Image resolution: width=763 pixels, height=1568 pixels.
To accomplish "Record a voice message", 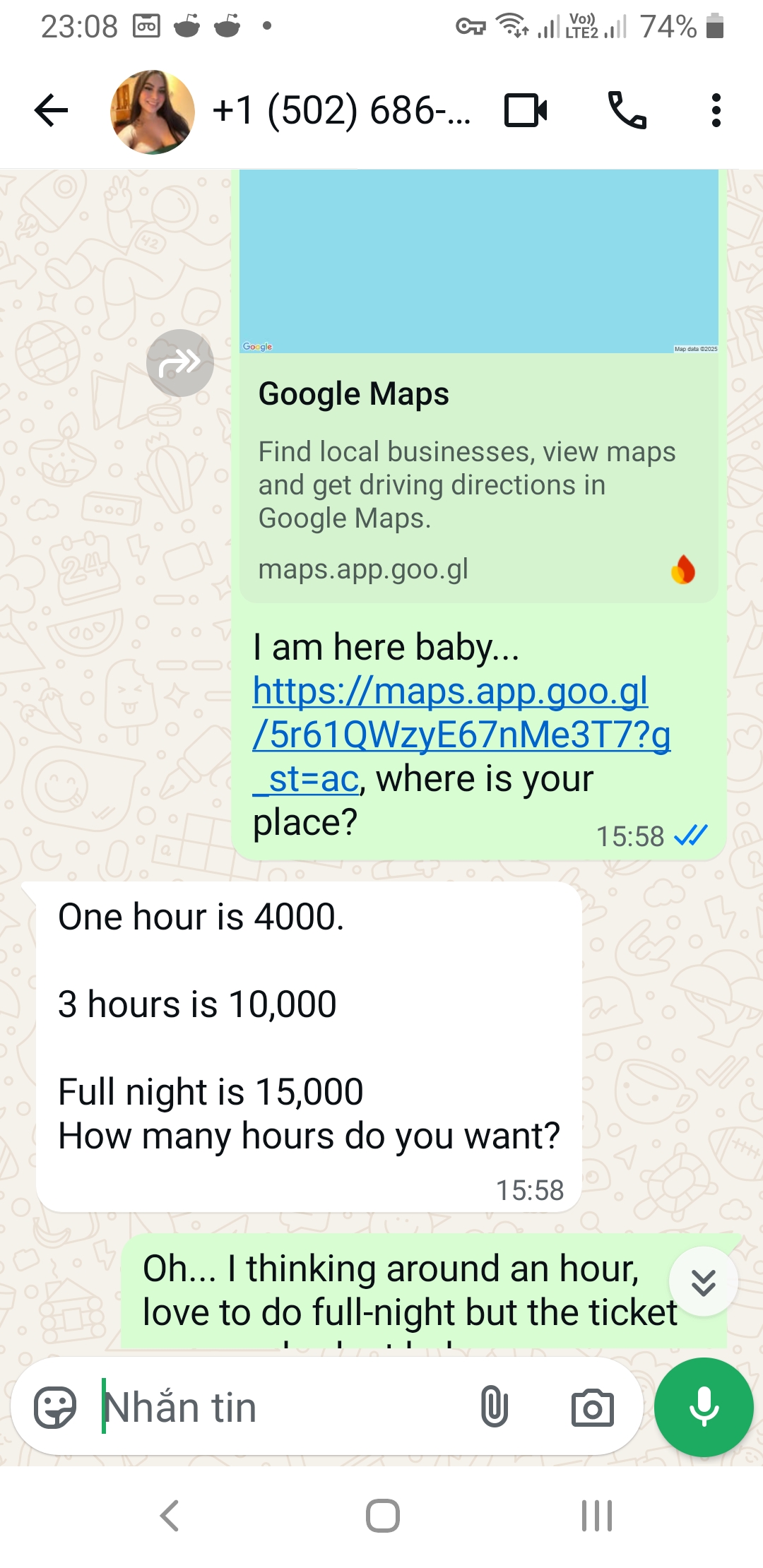I will (704, 1408).
